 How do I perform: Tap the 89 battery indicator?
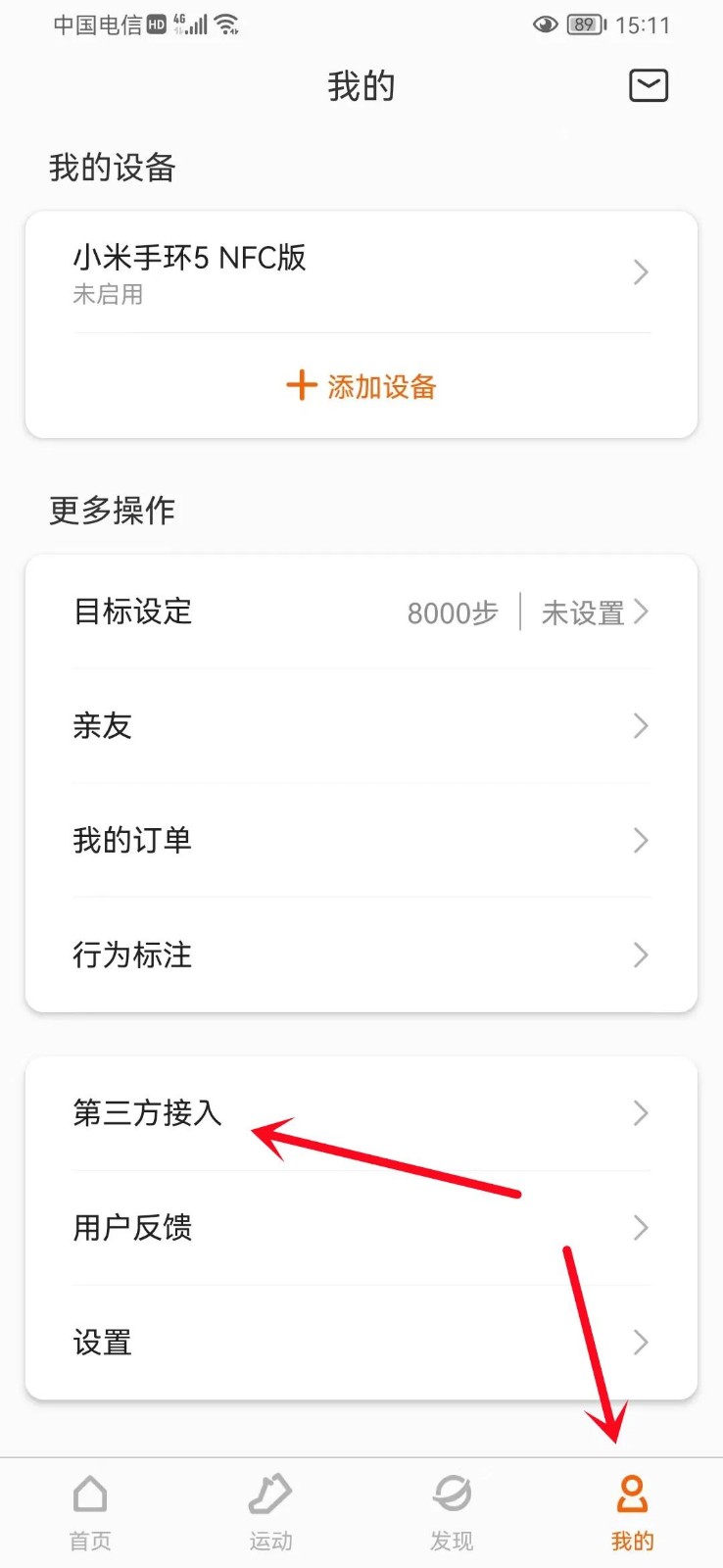point(583,24)
